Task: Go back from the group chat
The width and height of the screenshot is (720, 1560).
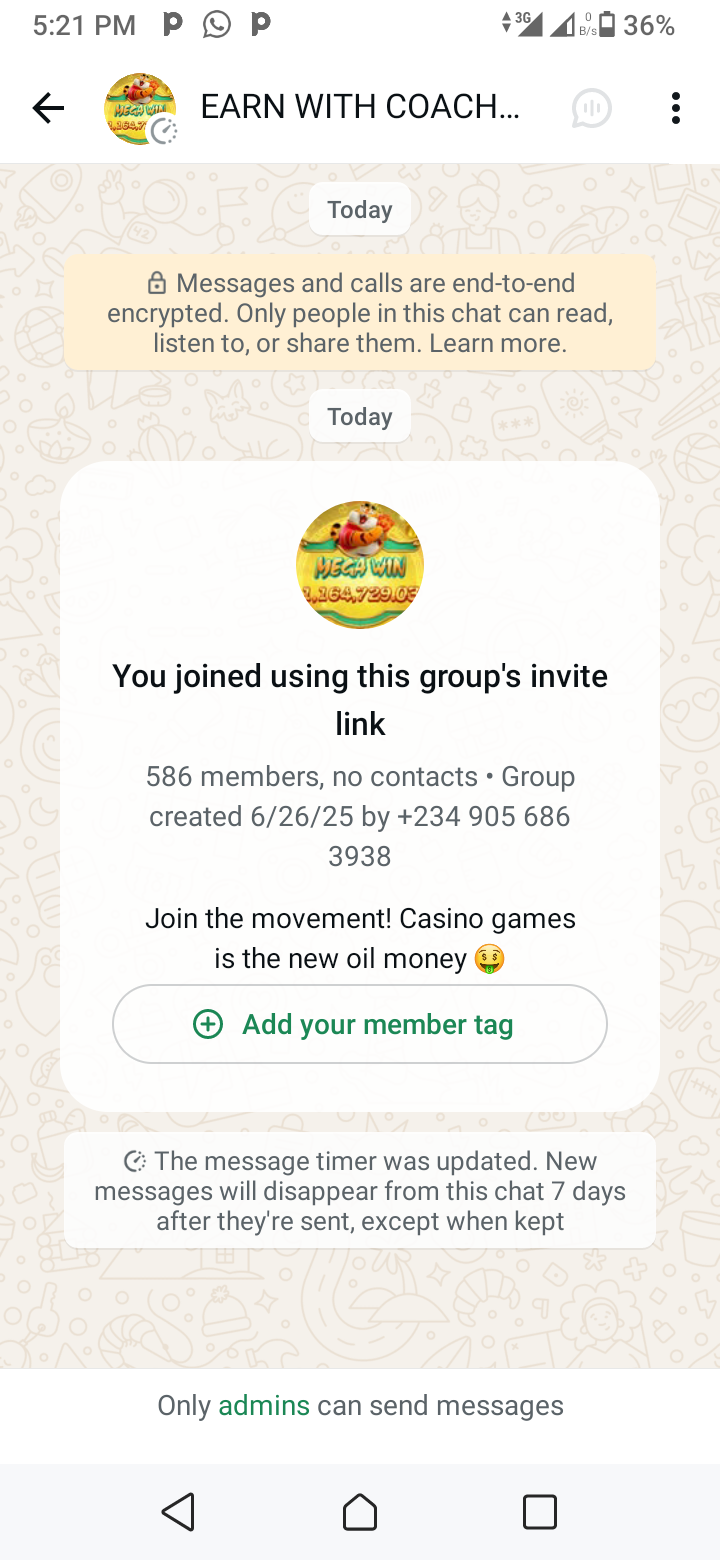Action: coord(48,108)
